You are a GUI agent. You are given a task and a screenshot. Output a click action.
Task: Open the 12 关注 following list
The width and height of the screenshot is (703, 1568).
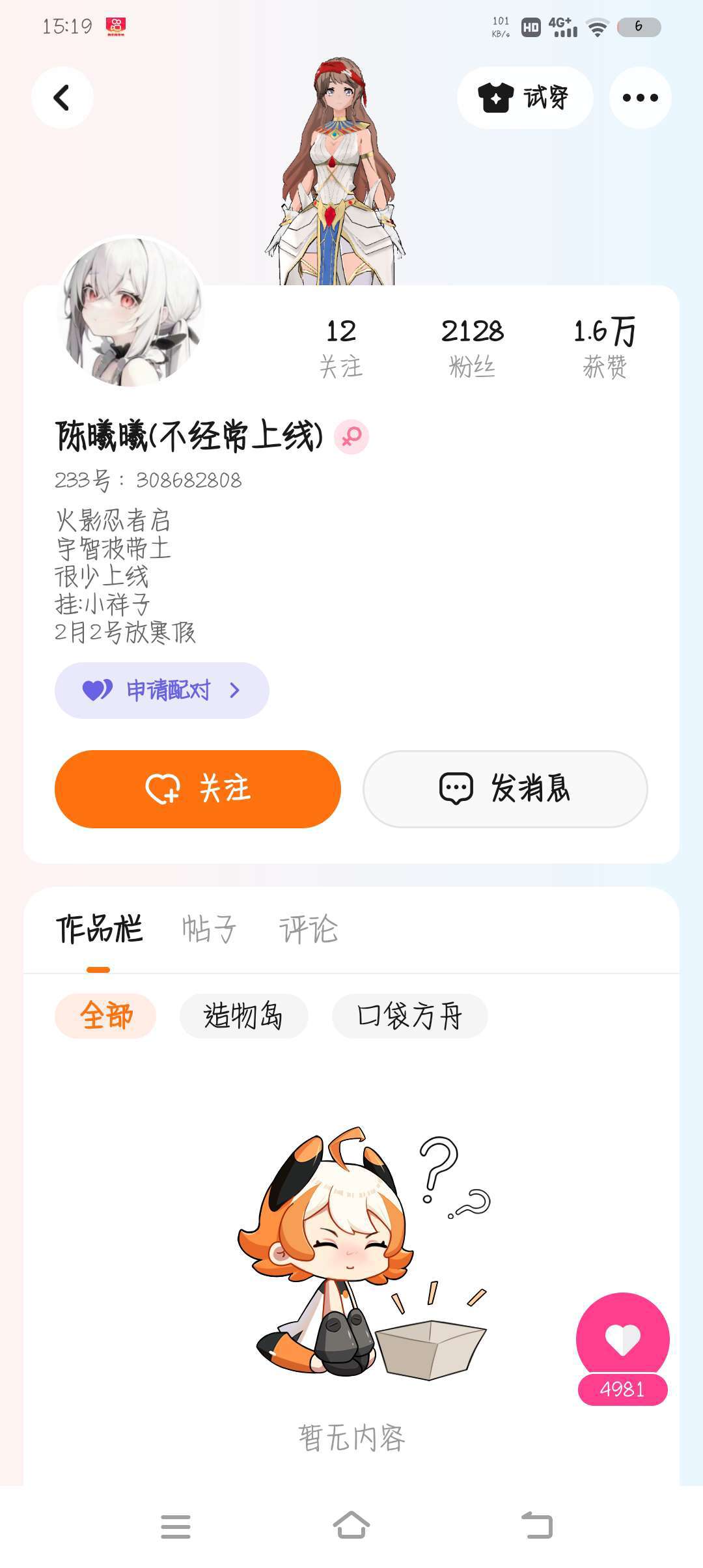click(340, 348)
